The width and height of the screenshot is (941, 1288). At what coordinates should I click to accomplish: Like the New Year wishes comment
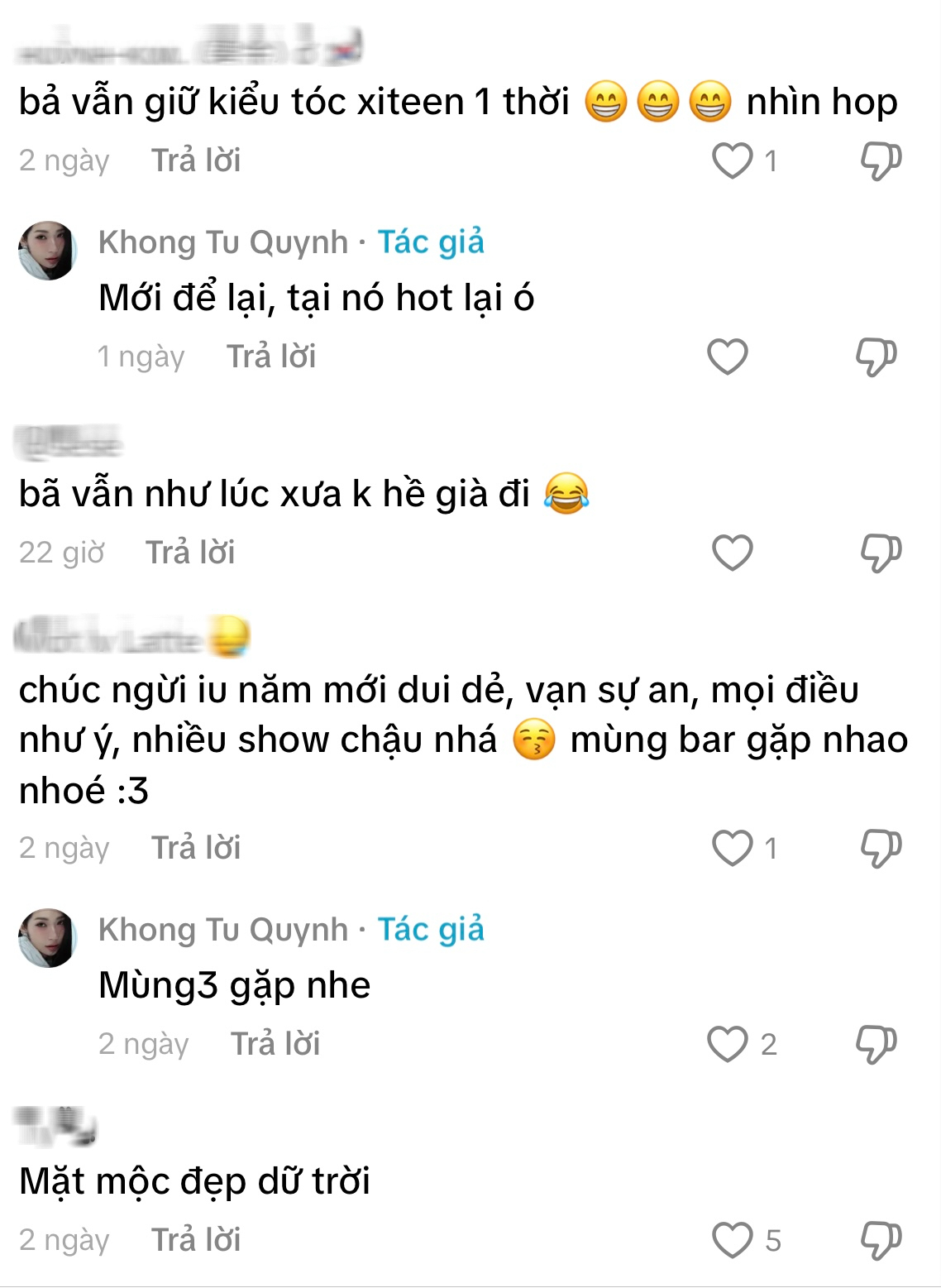tap(733, 845)
